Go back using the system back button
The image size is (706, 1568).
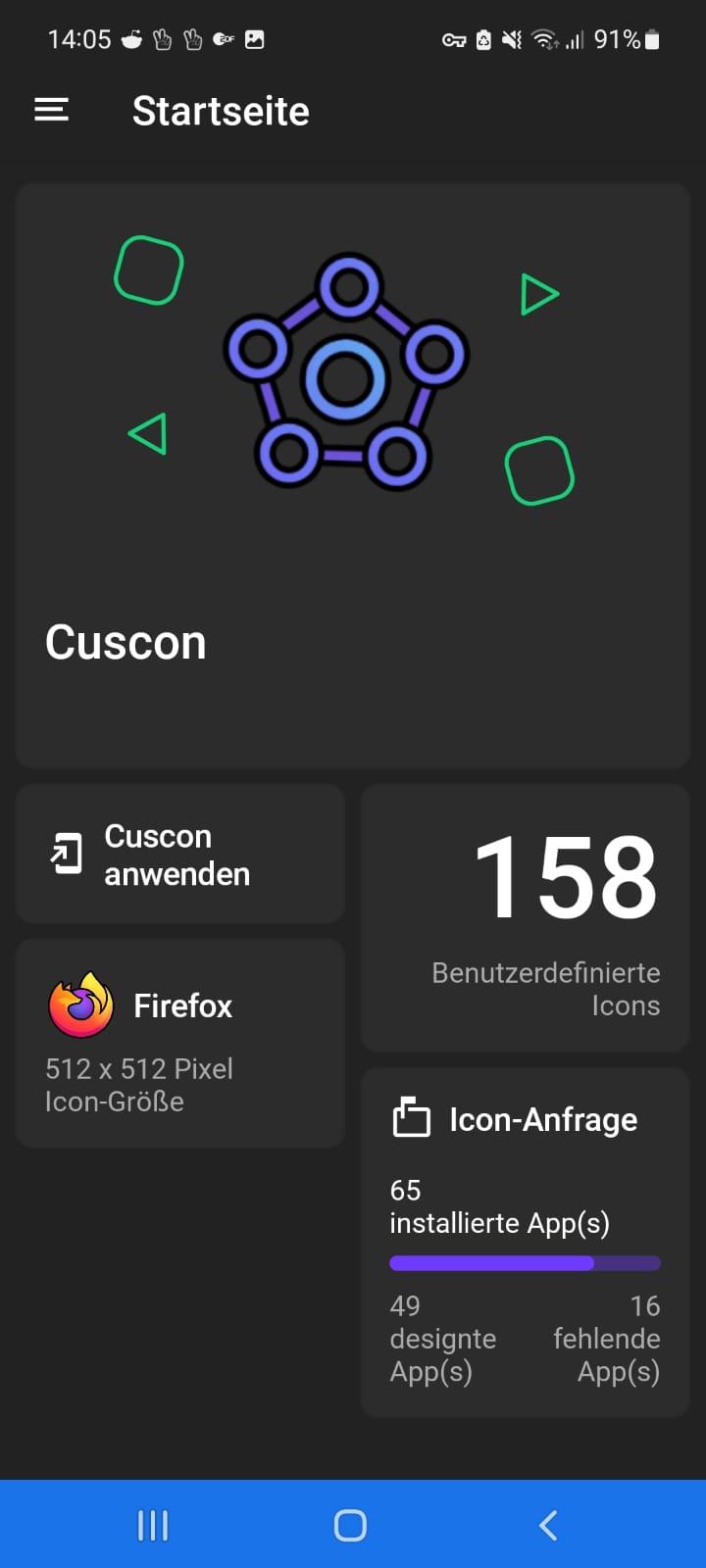pos(549,1525)
